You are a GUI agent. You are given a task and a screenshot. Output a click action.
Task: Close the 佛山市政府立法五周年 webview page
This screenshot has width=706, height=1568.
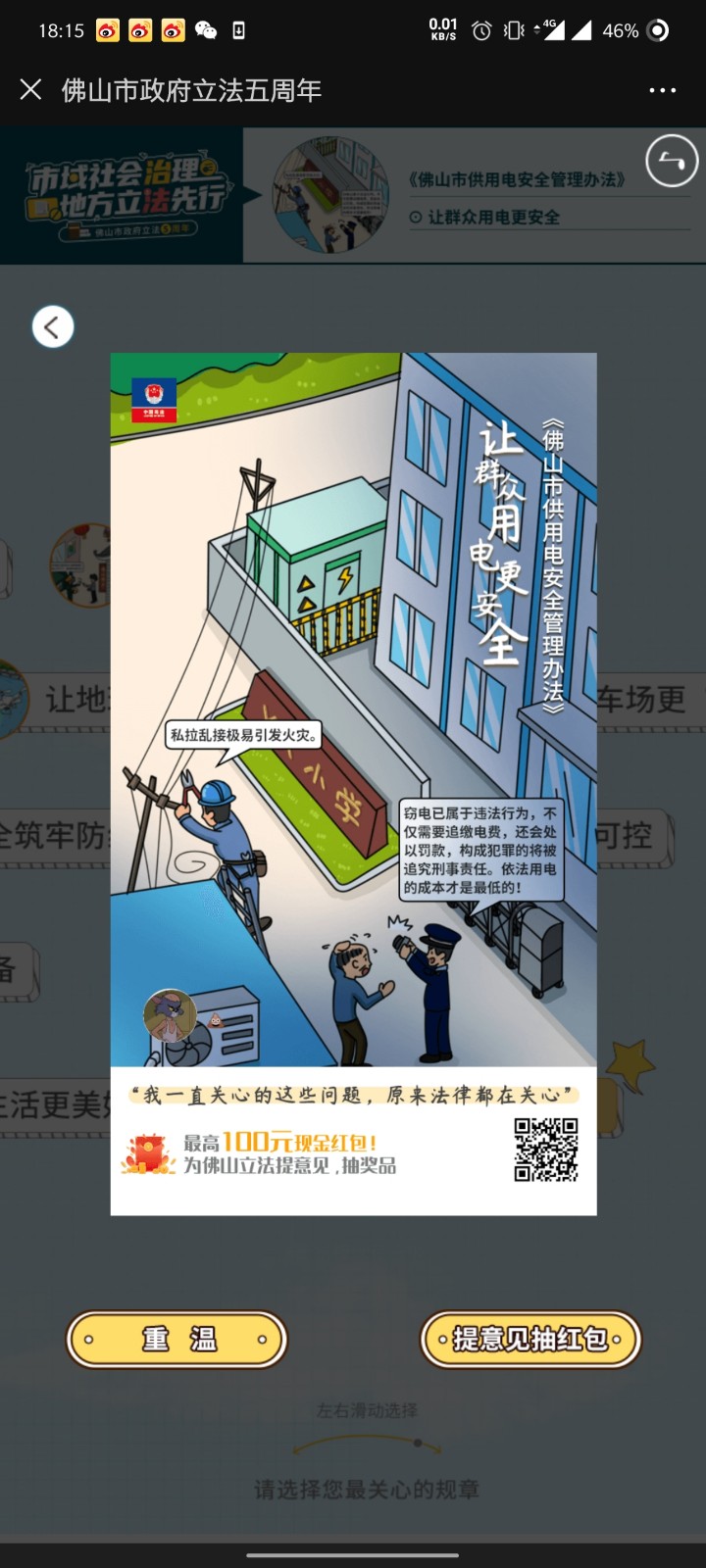click(x=31, y=90)
